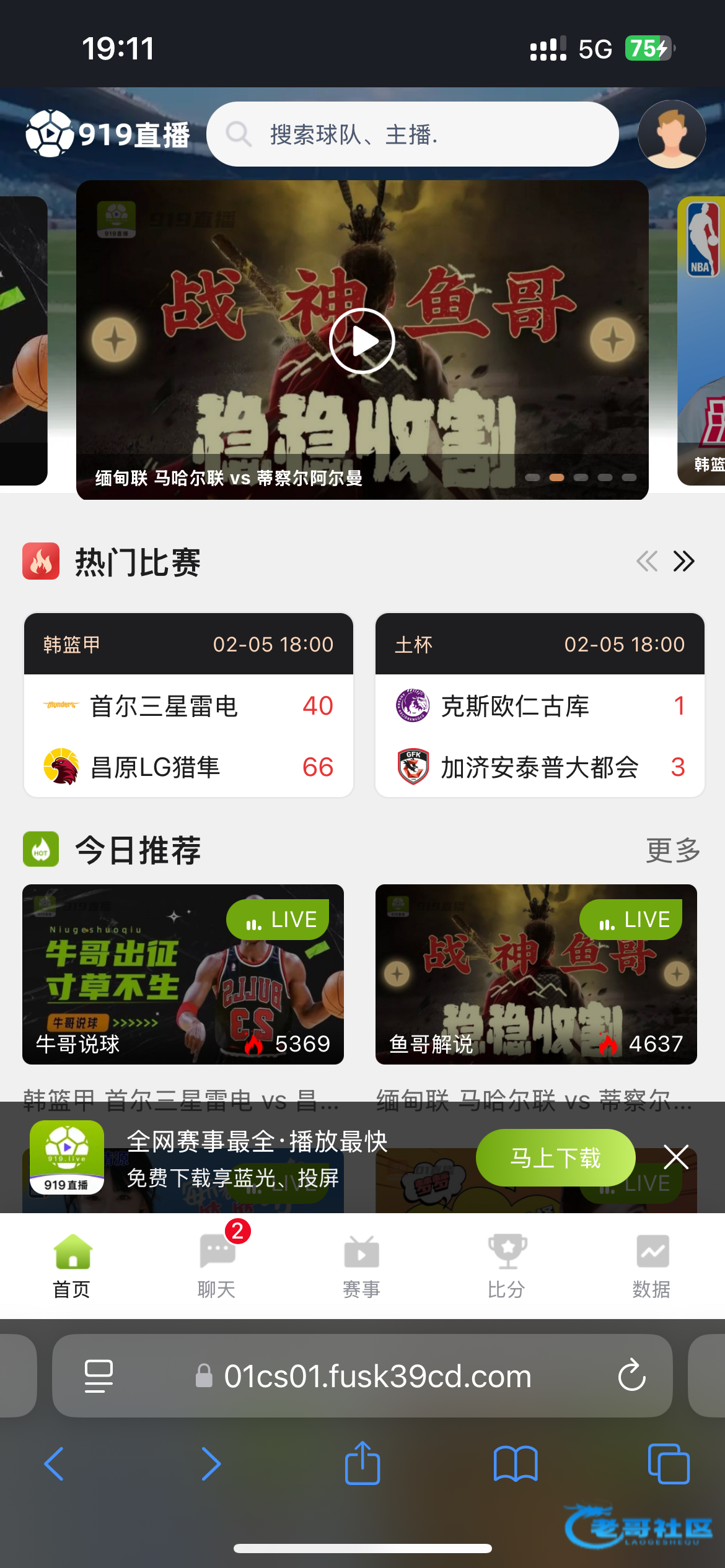Screen dimensions: 725x1568
Task: Open the 919直播 home logo
Action: pos(108,134)
